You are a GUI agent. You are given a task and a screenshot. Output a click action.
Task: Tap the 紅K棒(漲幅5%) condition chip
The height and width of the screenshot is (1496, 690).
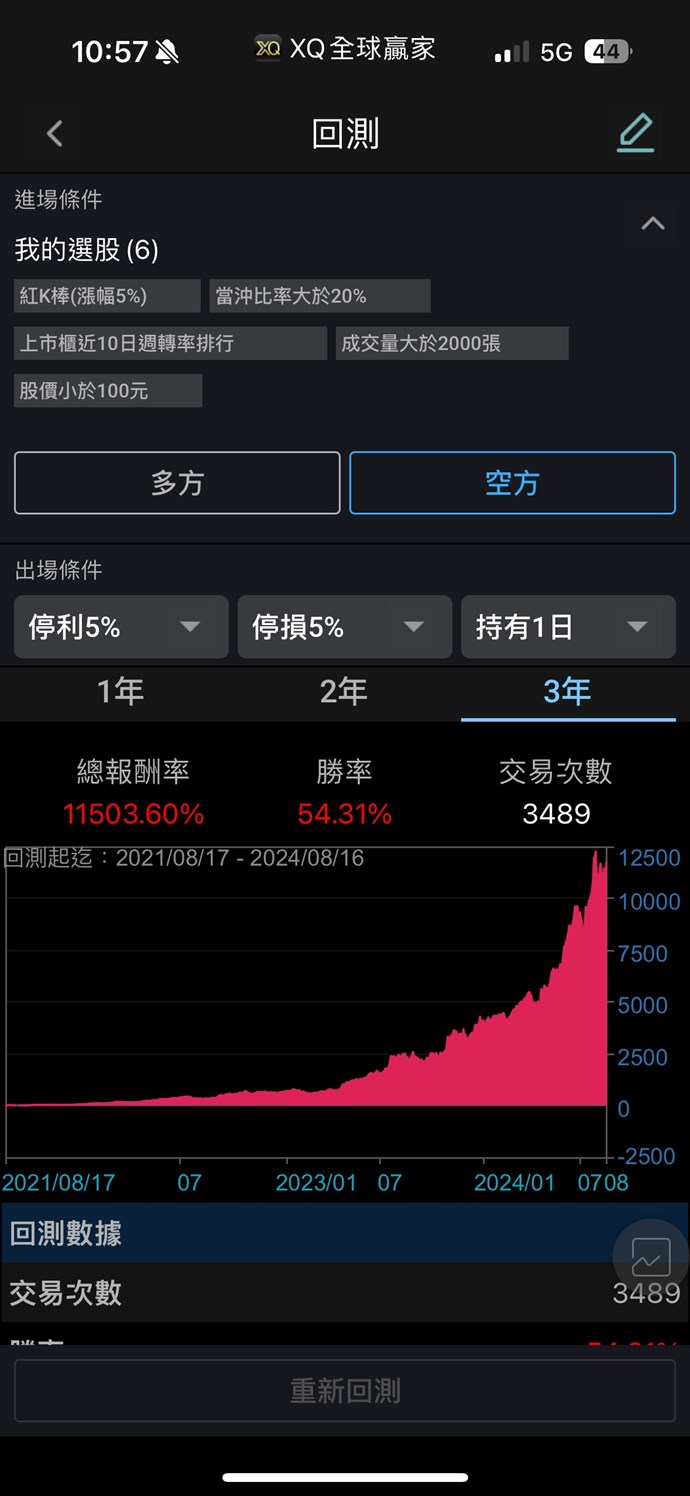tap(107, 296)
